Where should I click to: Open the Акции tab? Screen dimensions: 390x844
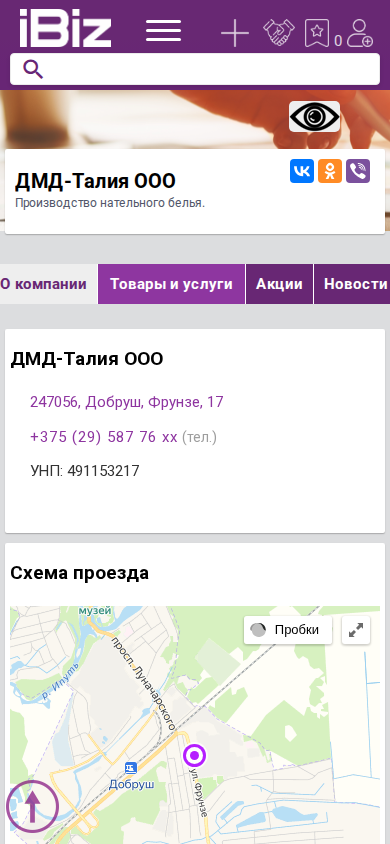[x=279, y=284]
